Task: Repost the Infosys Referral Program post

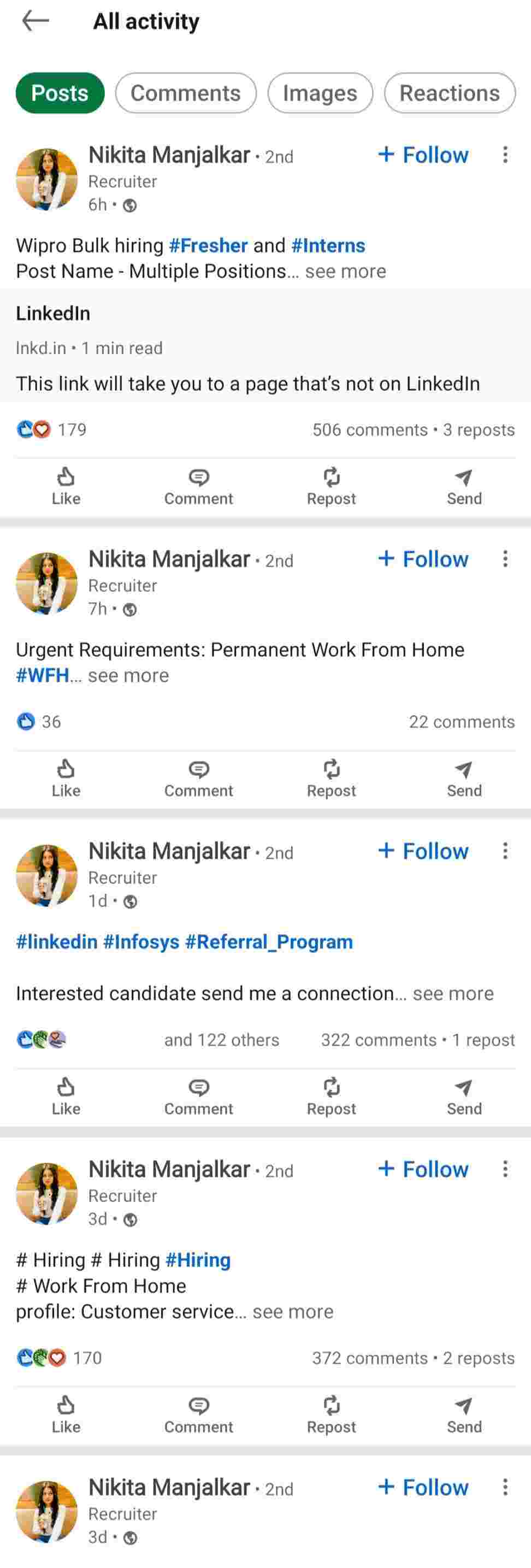Action: click(331, 1097)
